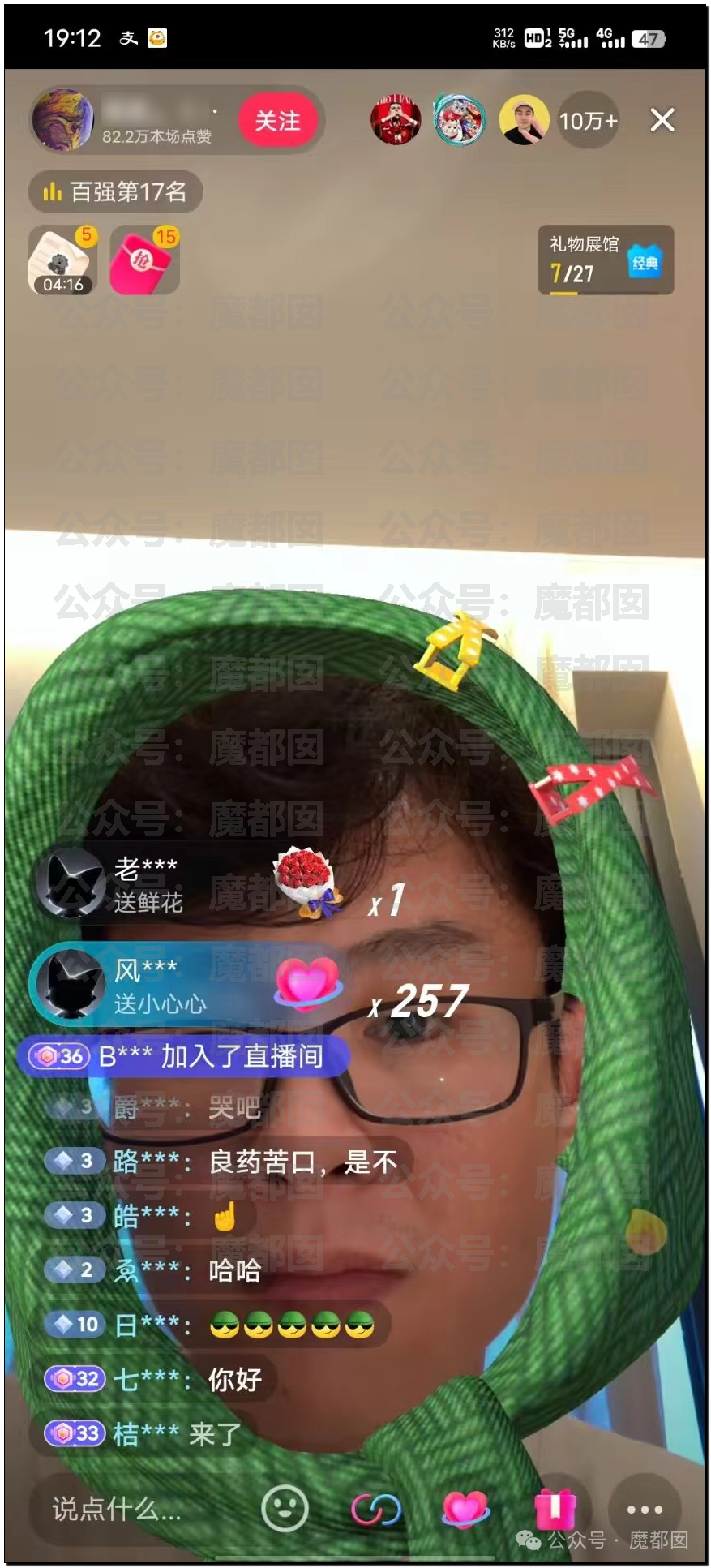Send a 小心心 heart gift

(x=465, y=1508)
